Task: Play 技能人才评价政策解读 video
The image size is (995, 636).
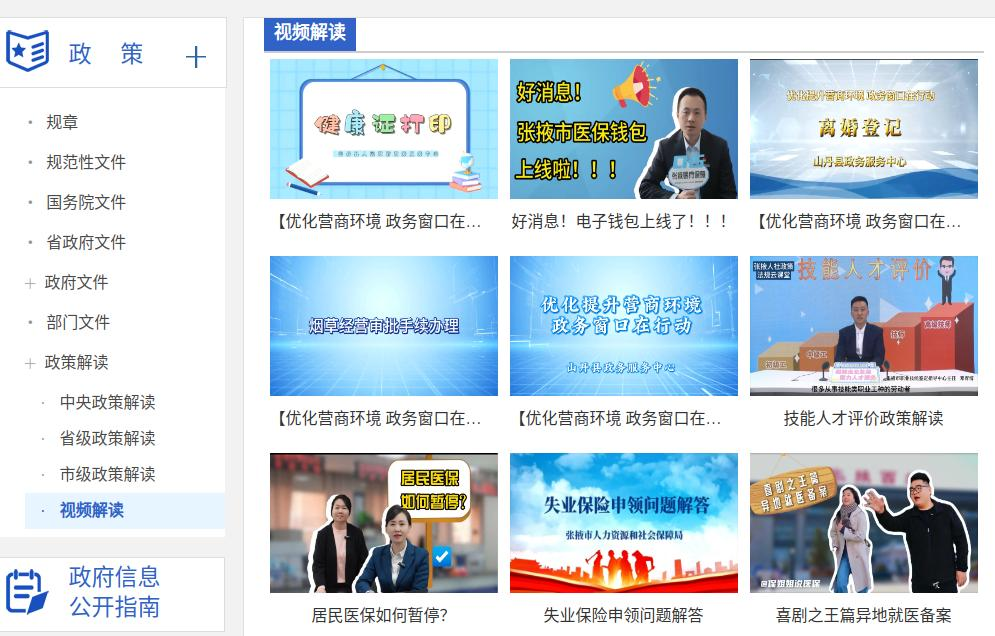Action: tap(863, 326)
